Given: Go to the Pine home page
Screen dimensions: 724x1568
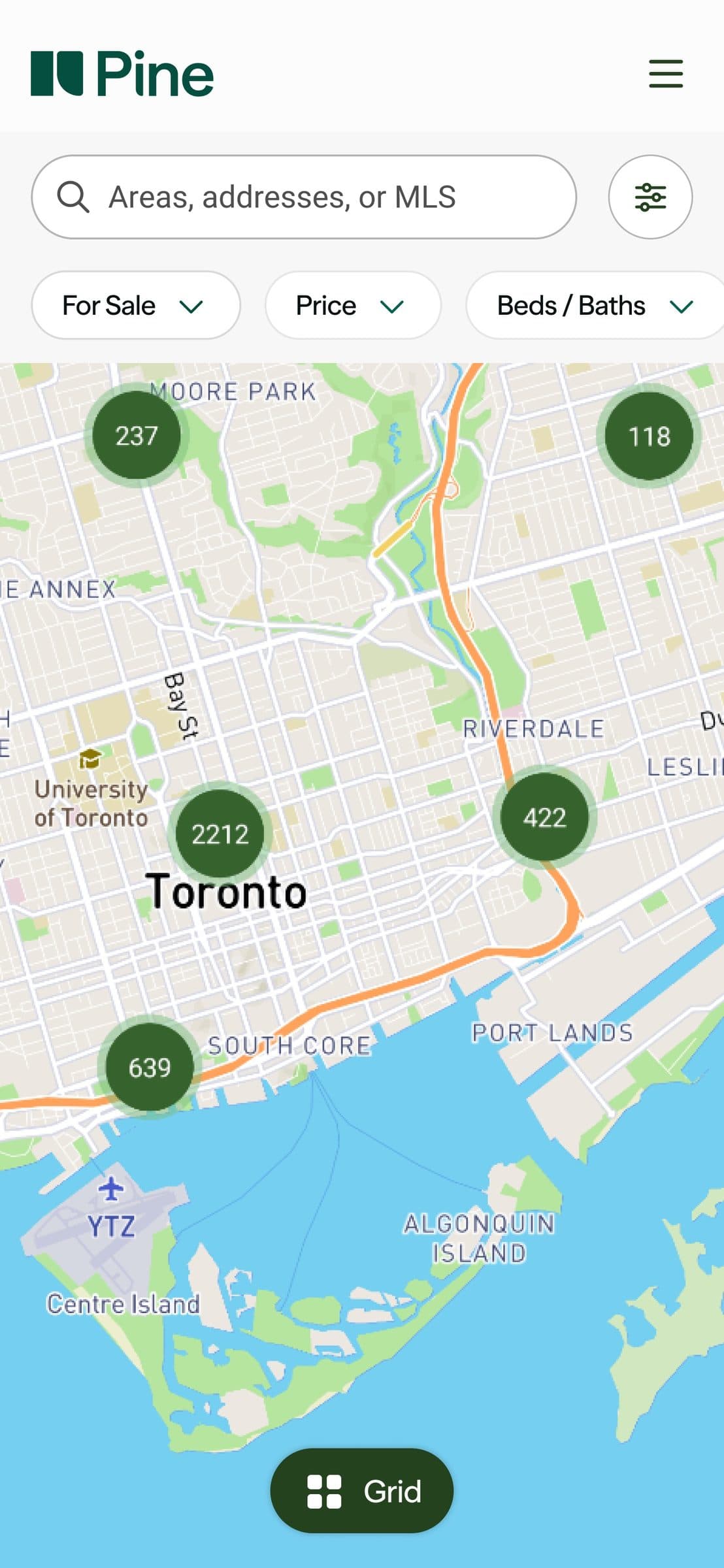Looking at the screenshot, I should pyautogui.click(x=122, y=74).
